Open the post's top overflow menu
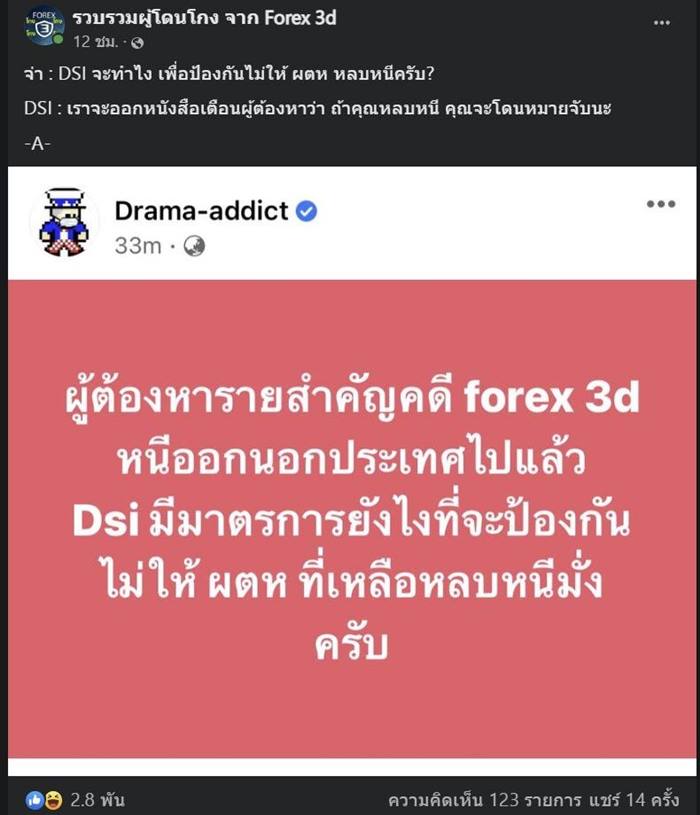Screen dimensions: 700x815 coord(662,22)
